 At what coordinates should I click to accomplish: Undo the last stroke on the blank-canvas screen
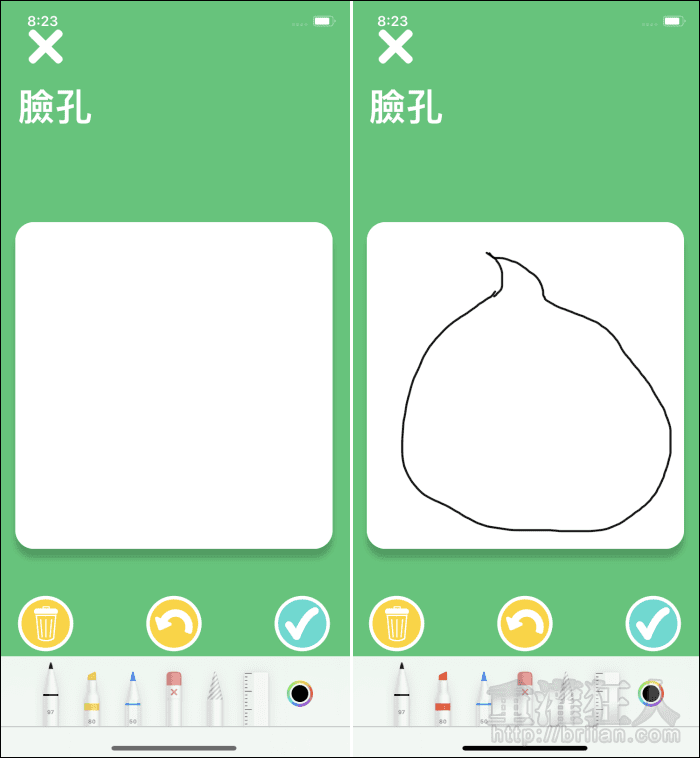[174, 624]
